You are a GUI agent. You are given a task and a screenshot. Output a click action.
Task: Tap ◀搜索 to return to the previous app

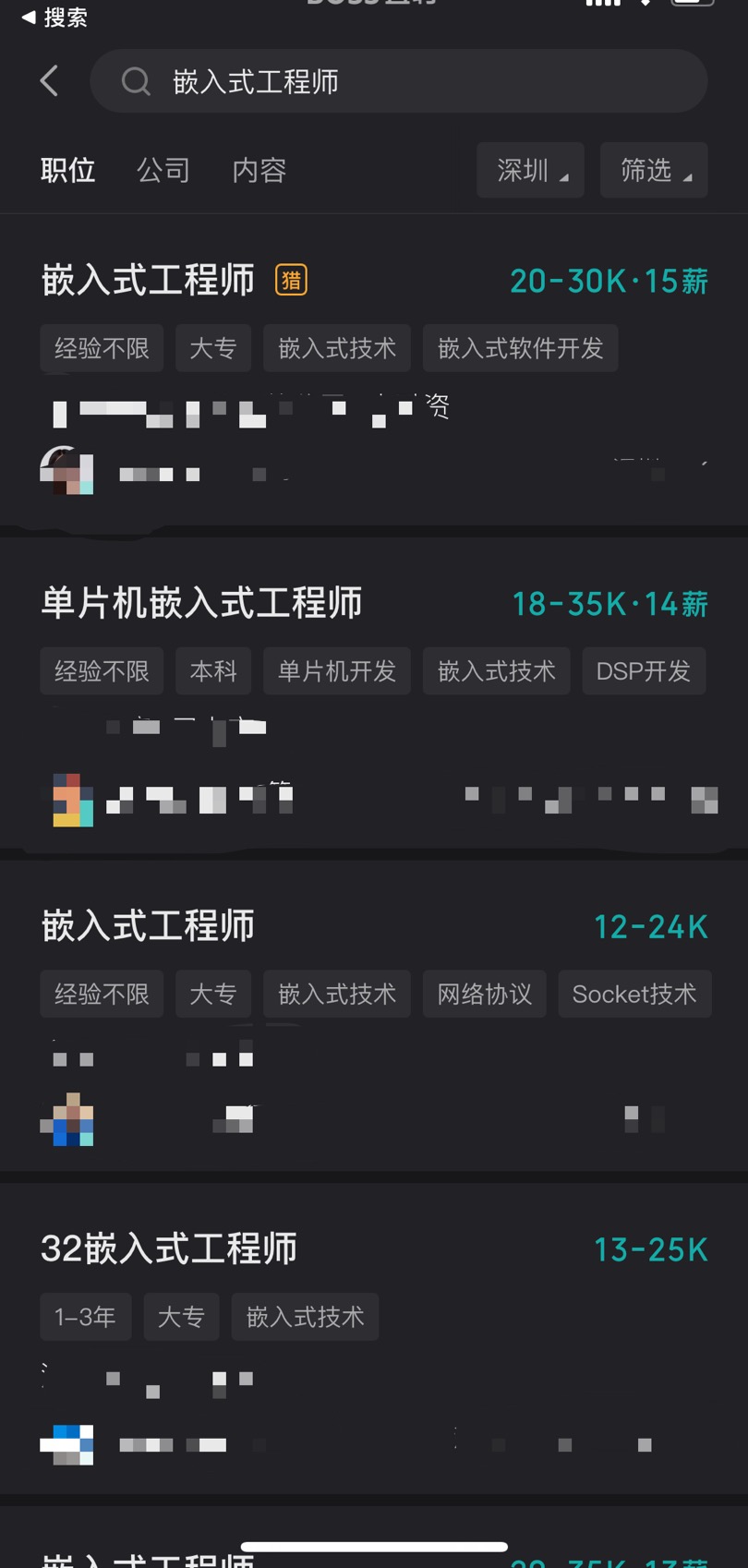coord(51,18)
